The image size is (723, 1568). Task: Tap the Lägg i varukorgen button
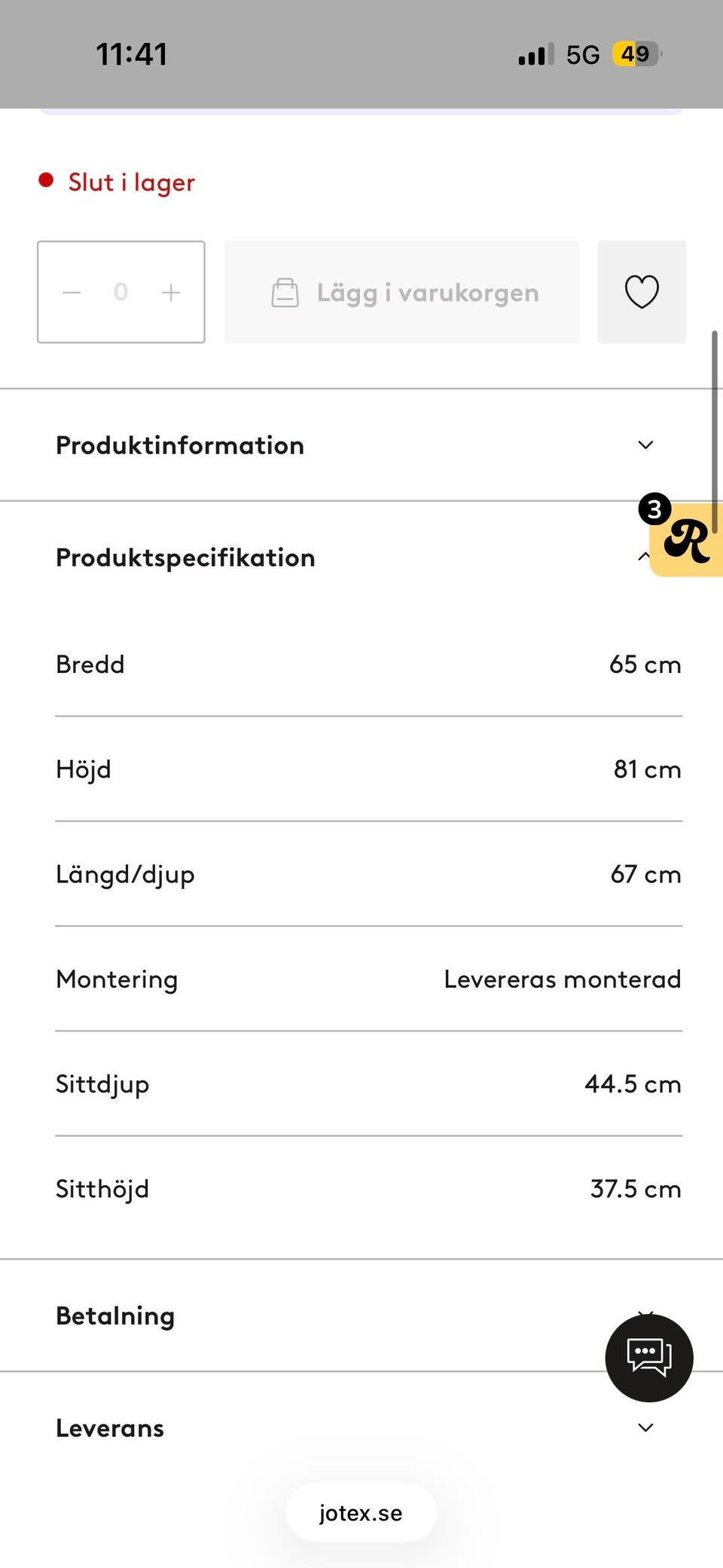tap(401, 292)
